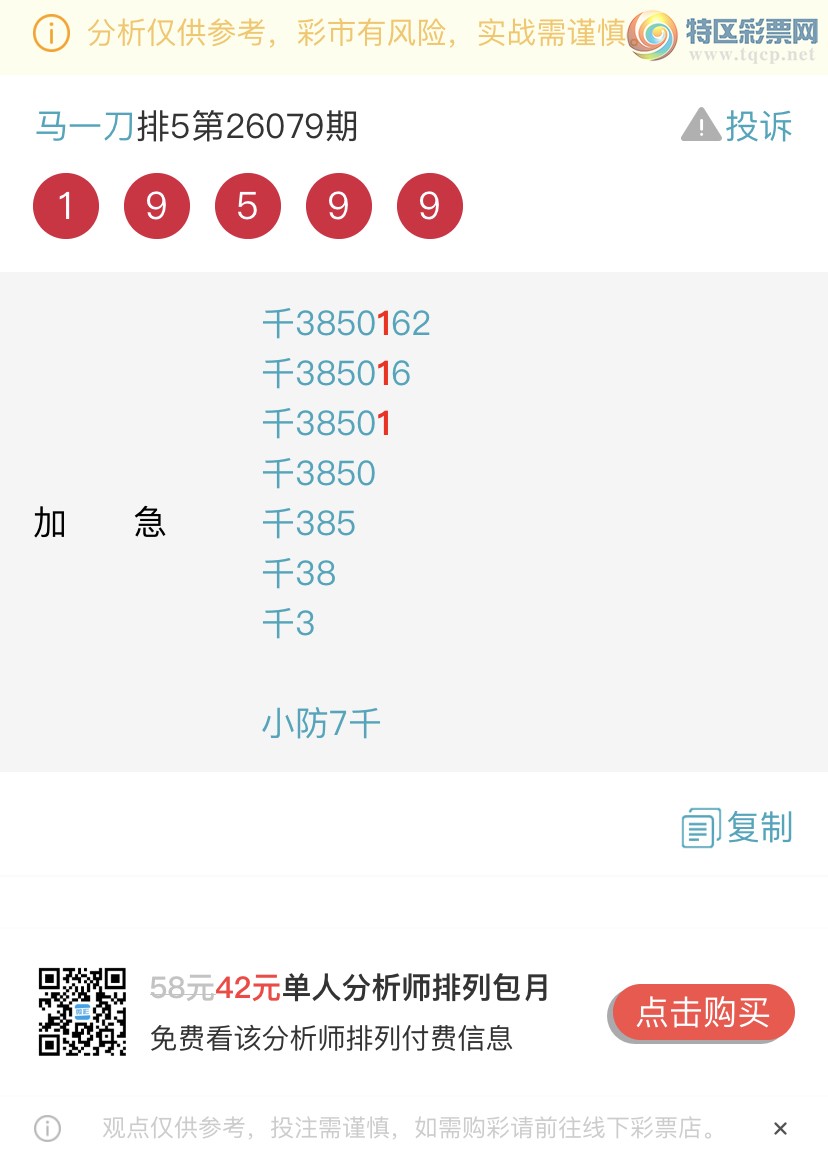
Task: Click the info icon in the bottom disclaimer bar
Action: point(47,1128)
